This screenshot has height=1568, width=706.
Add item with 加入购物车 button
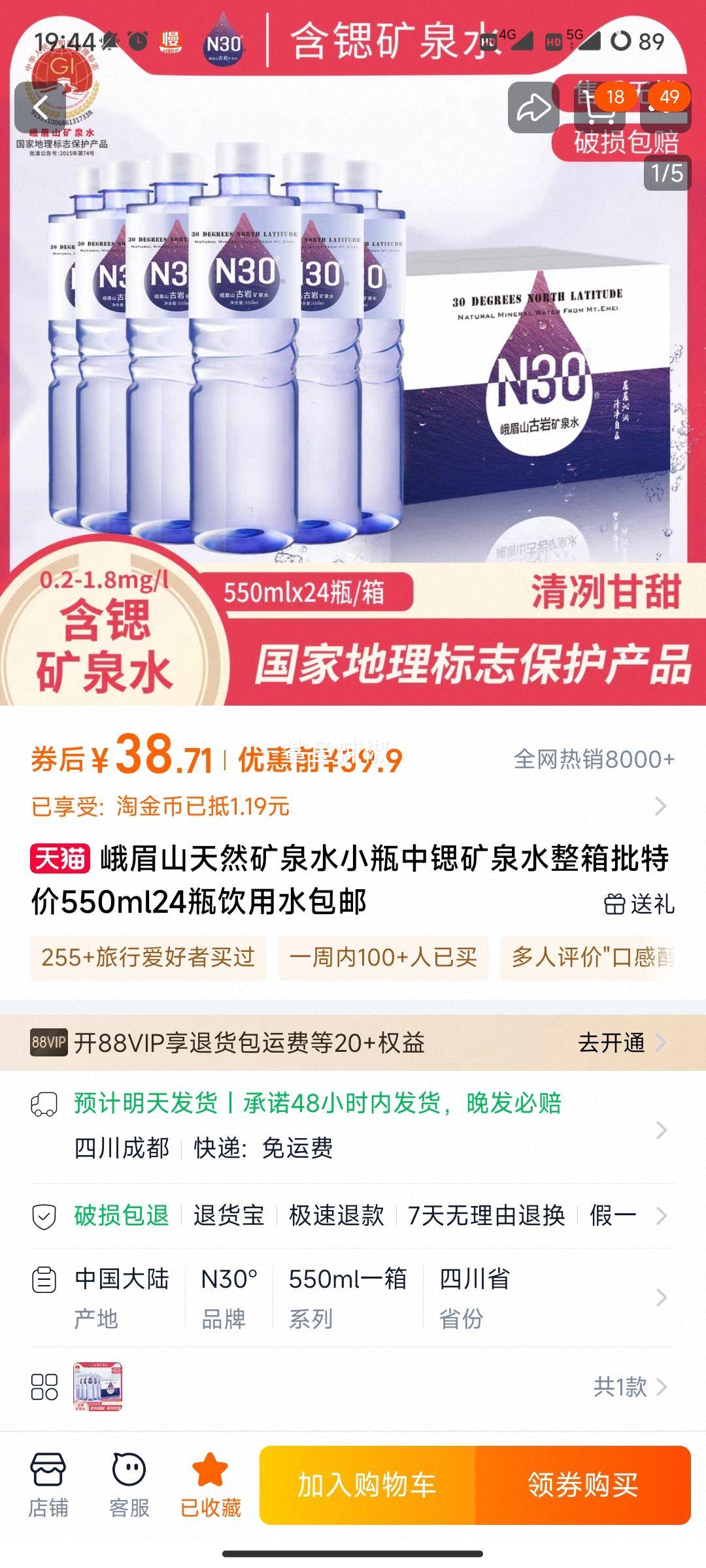pos(367,1486)
